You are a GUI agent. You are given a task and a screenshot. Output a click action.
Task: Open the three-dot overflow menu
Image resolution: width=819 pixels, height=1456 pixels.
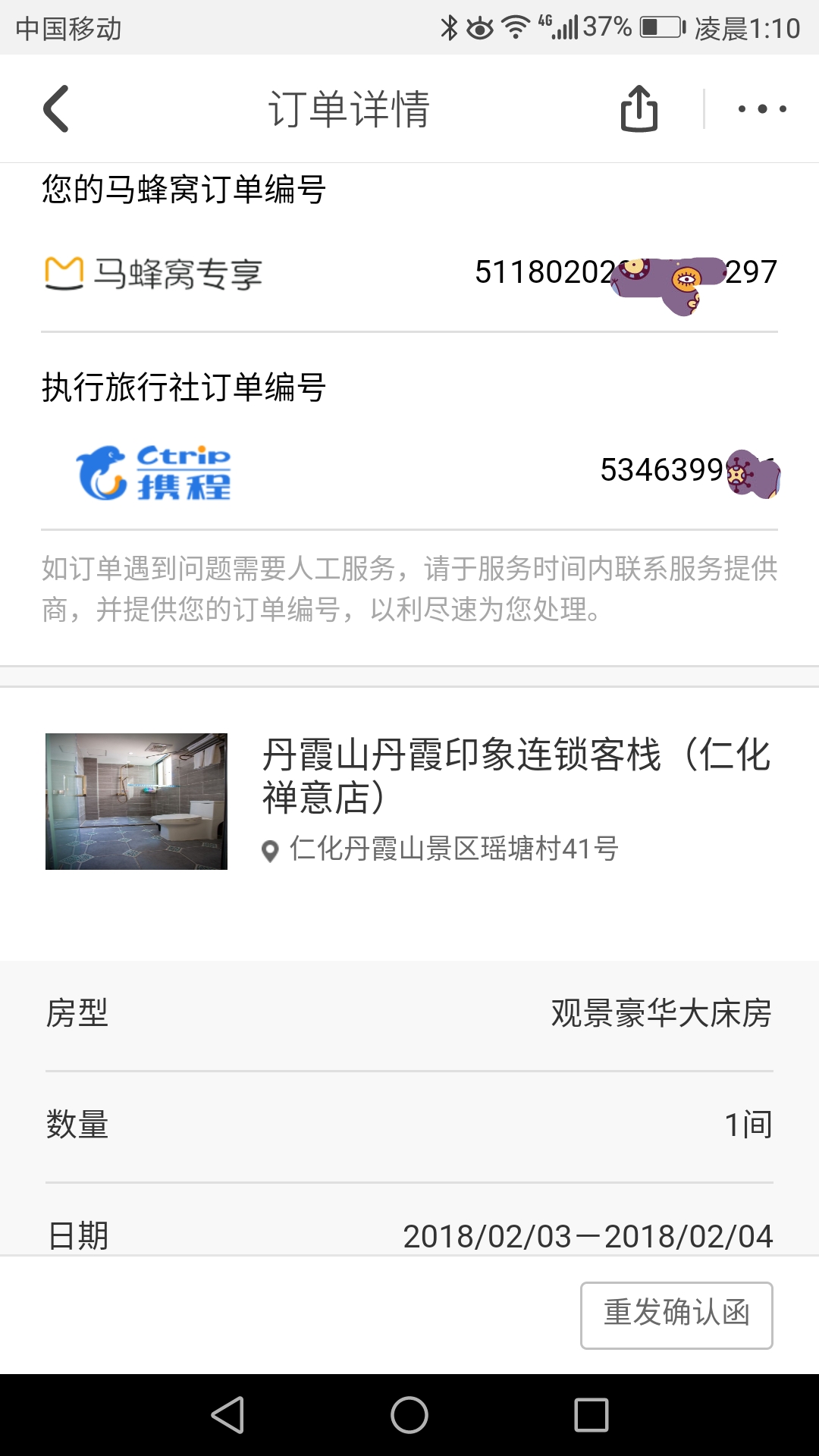pos(762,109)
